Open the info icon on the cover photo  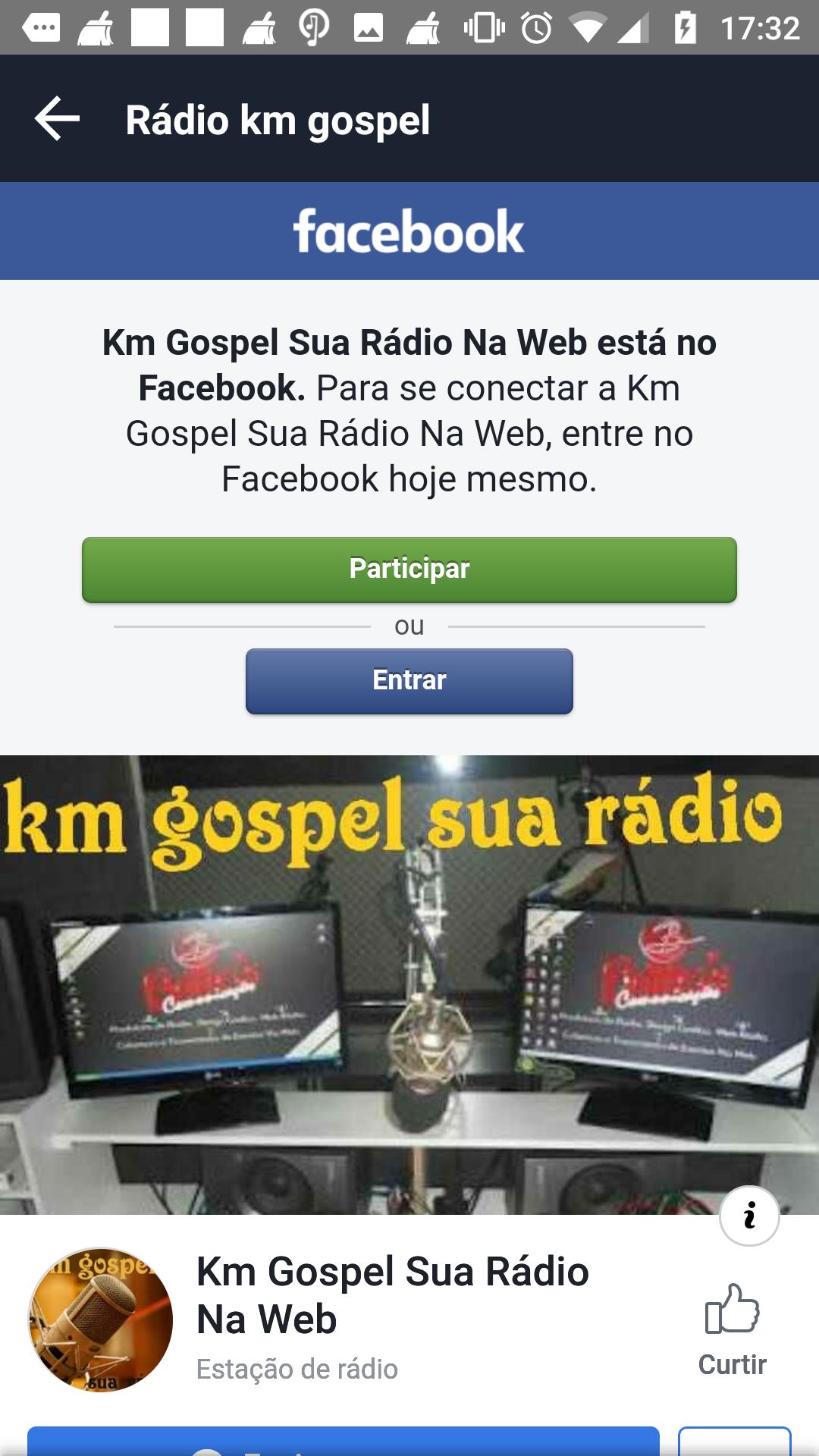click(x=749, y=1216)
